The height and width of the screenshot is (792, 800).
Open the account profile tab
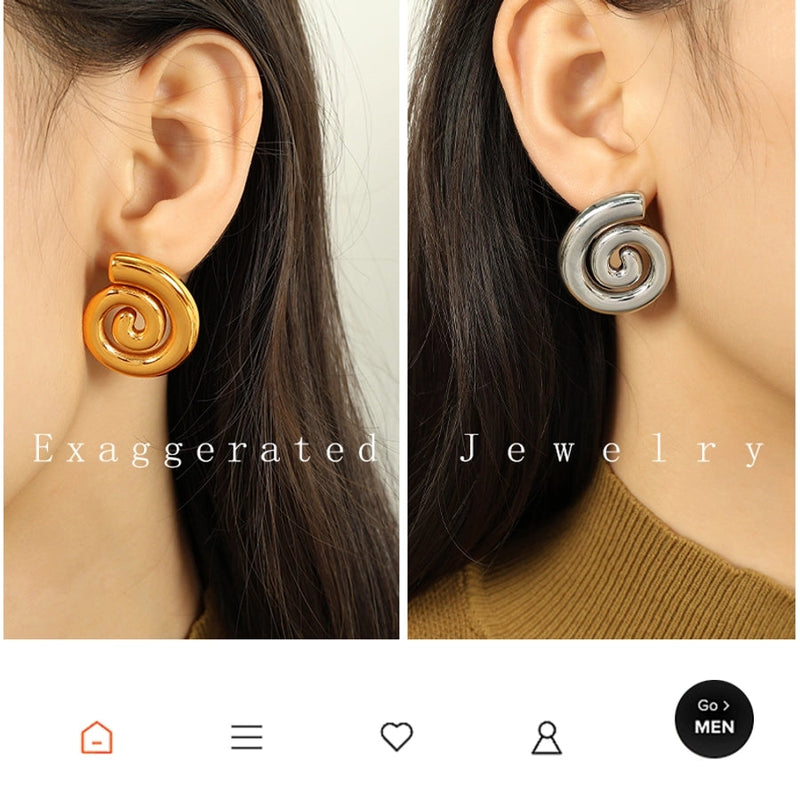pos(546,738)
